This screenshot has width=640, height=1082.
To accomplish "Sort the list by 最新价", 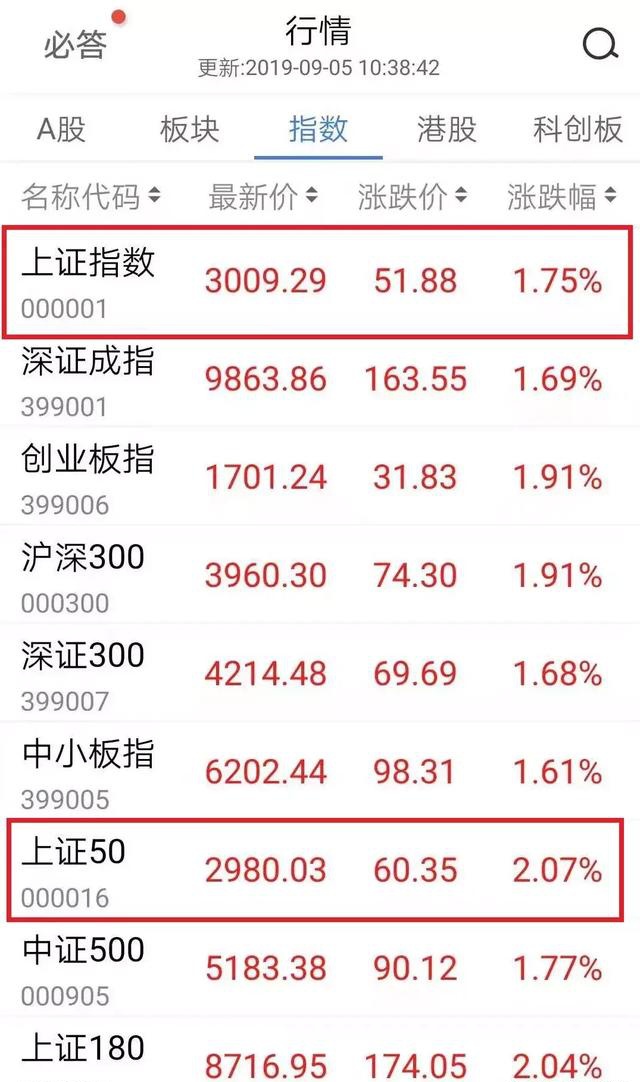I will pos(263,197).
